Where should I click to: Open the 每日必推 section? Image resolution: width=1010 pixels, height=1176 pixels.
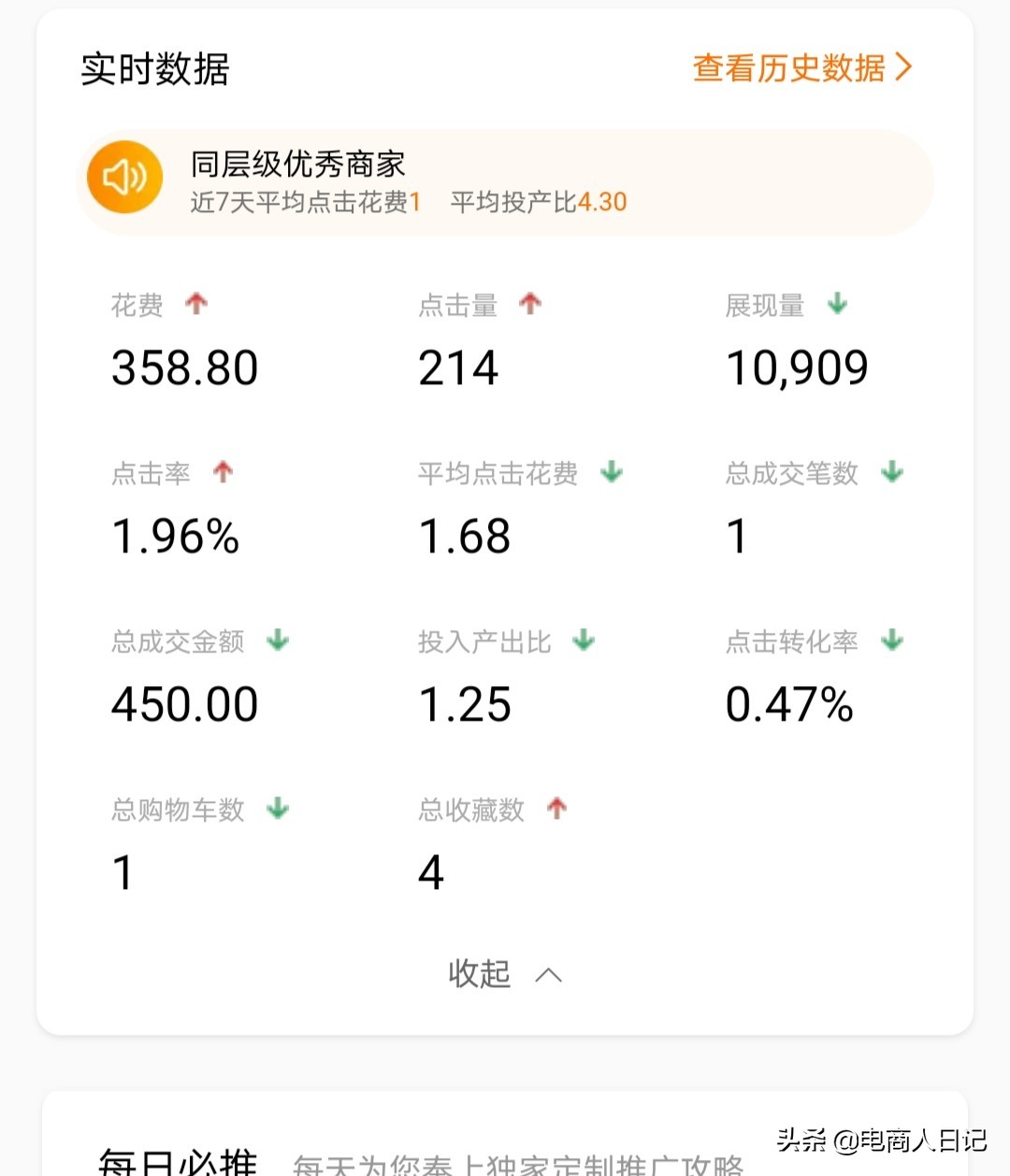(180, 1159)
